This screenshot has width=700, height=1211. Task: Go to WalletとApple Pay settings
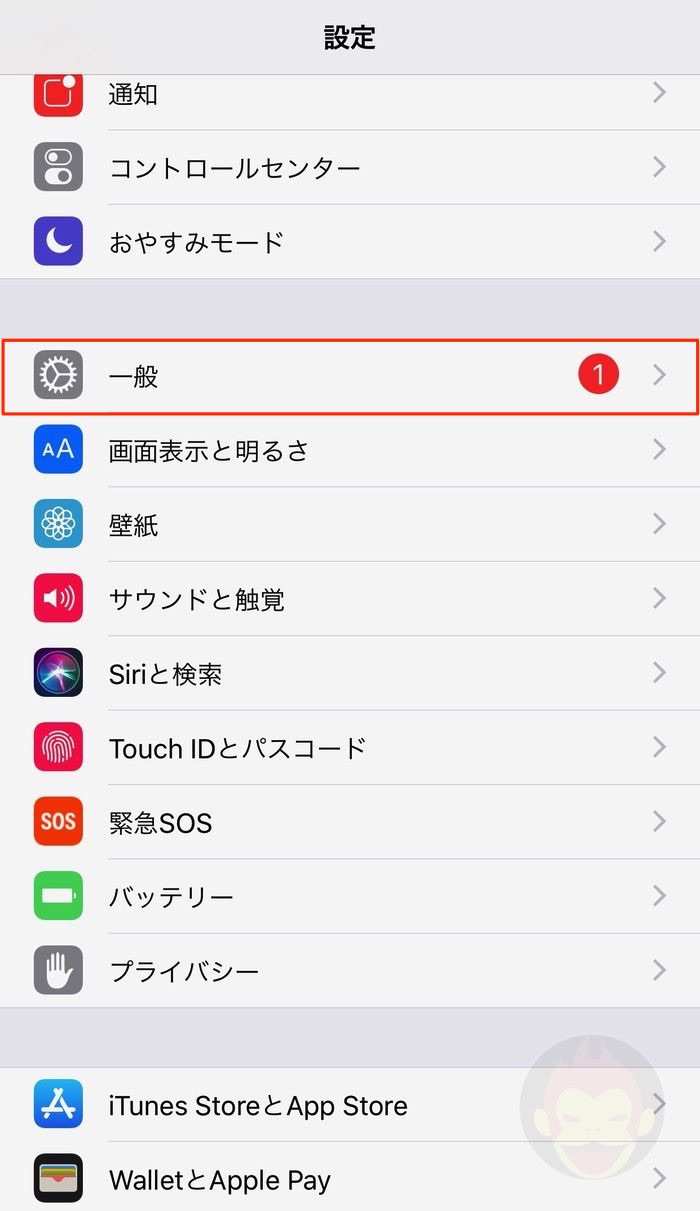coord(350,1179)
